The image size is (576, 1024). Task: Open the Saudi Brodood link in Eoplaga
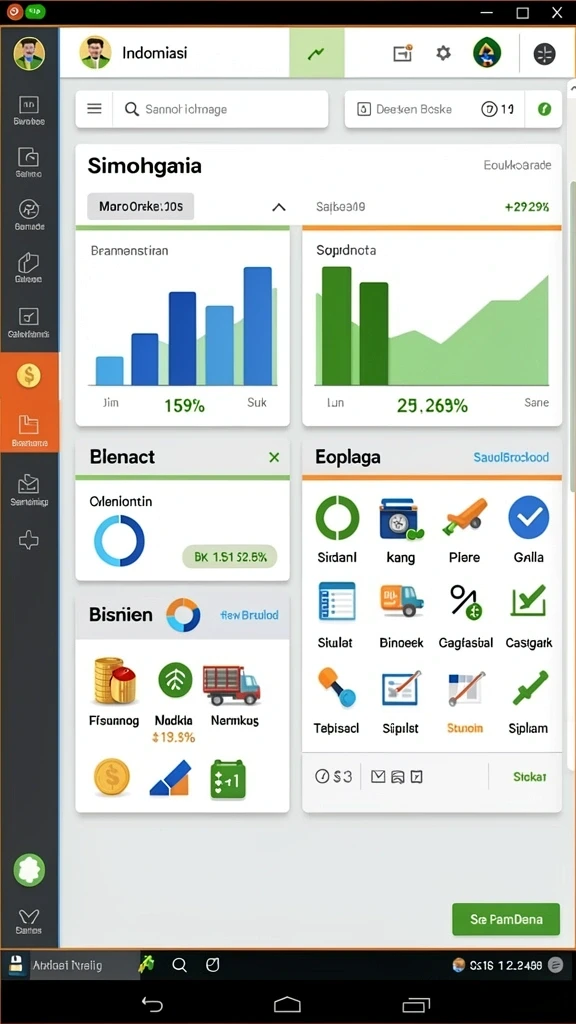(511, 457)
